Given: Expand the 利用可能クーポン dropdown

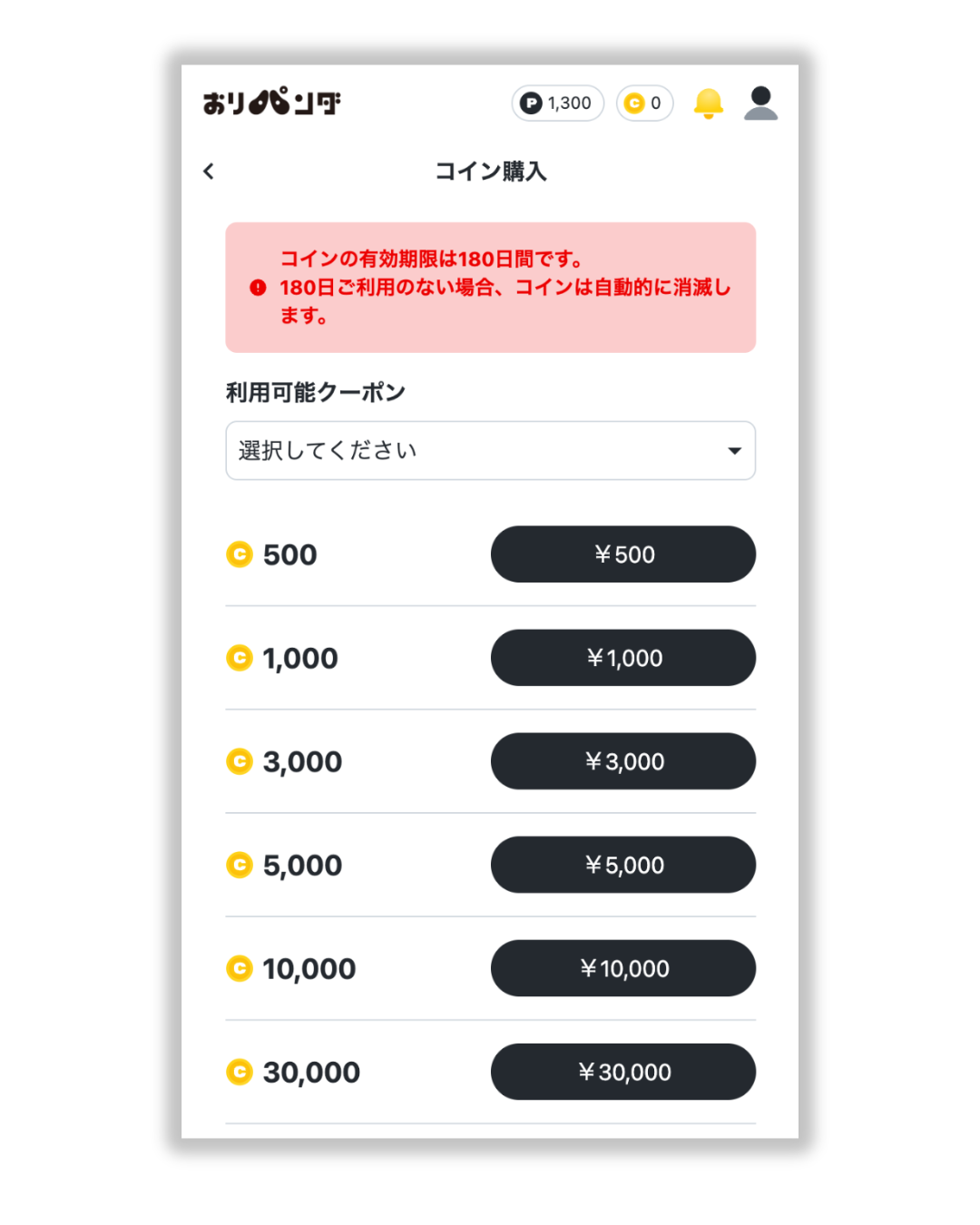Looking at the screenshot, I should tap(490, 451).
